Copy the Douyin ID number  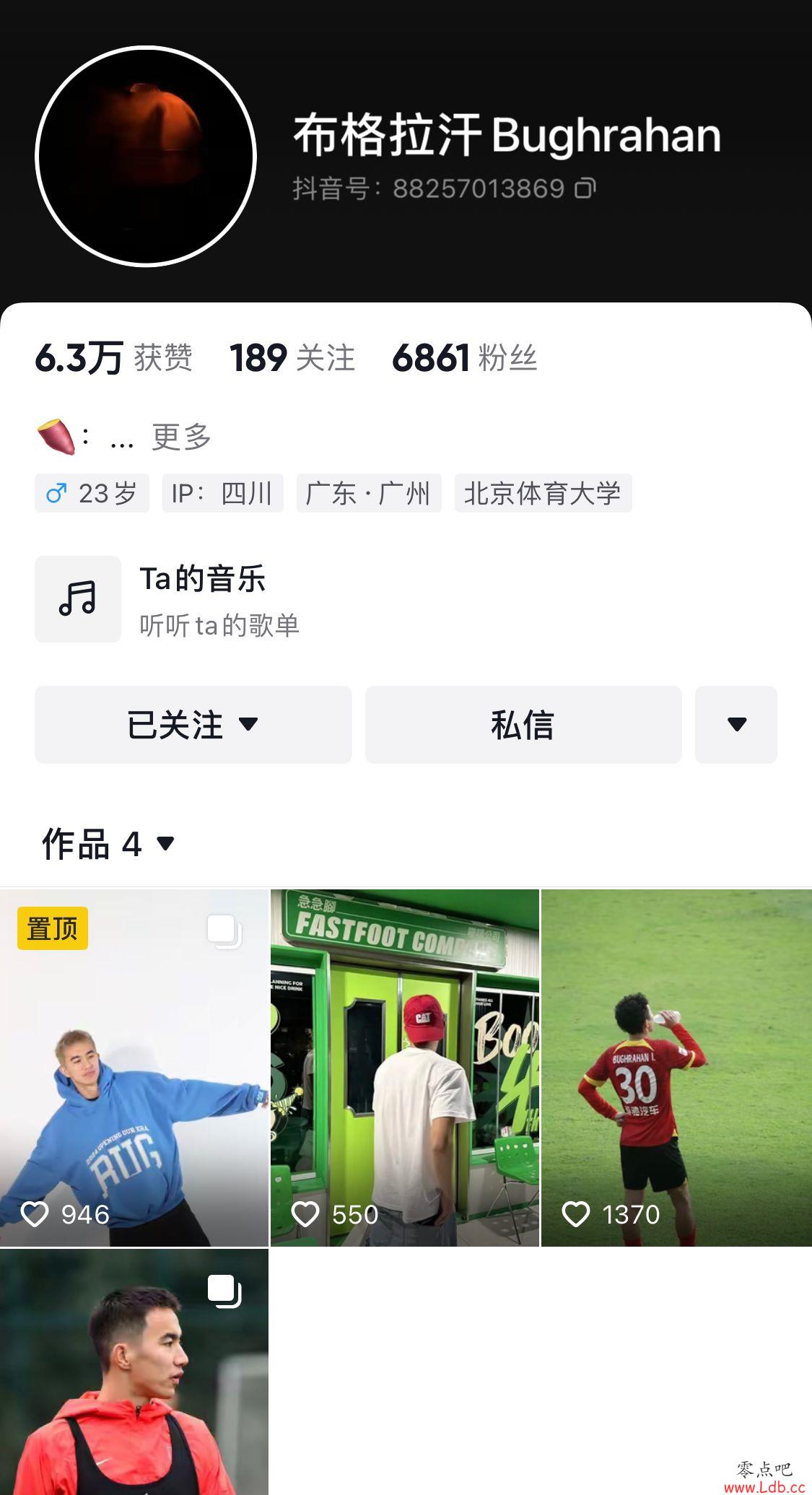(585, 188)
